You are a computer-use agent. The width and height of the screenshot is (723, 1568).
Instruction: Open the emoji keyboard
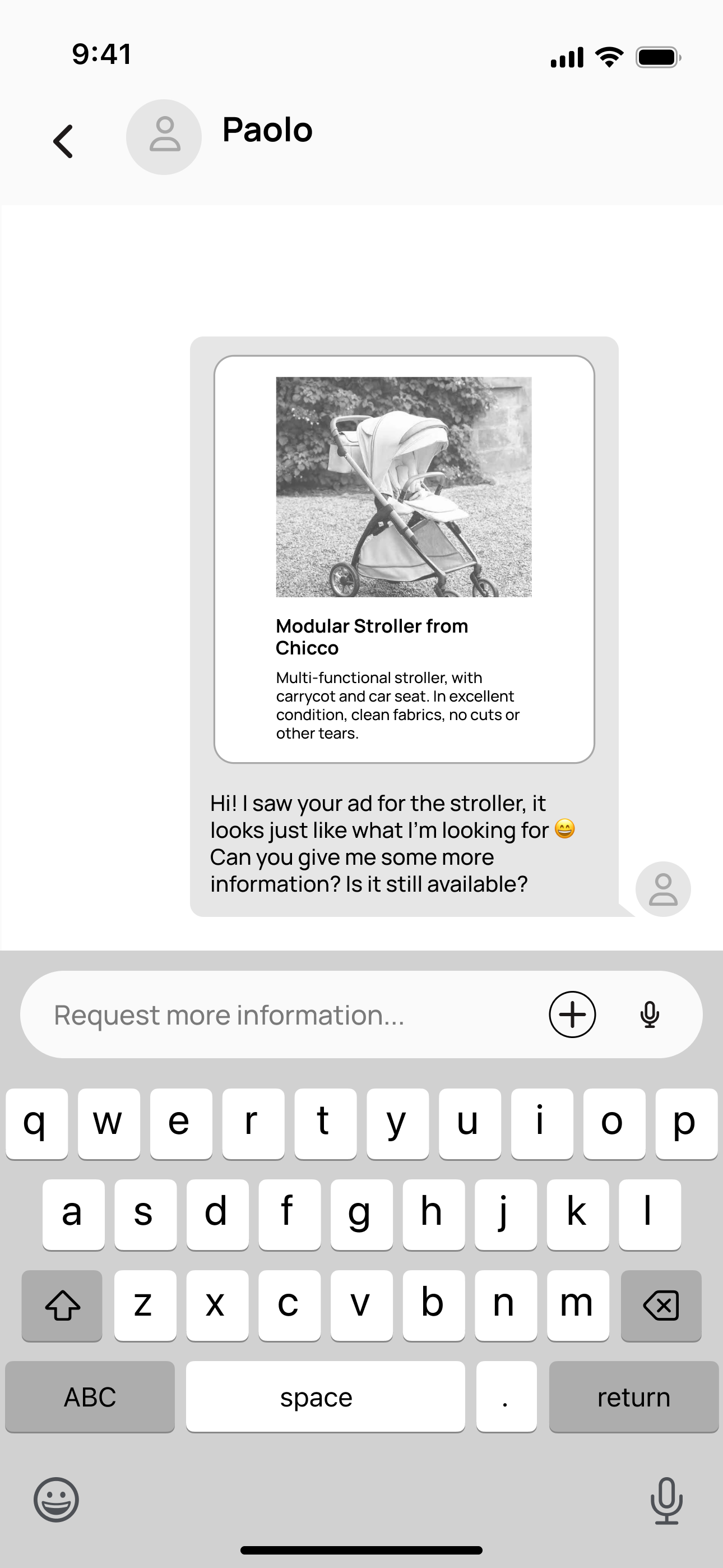(x=56, y=1499)
